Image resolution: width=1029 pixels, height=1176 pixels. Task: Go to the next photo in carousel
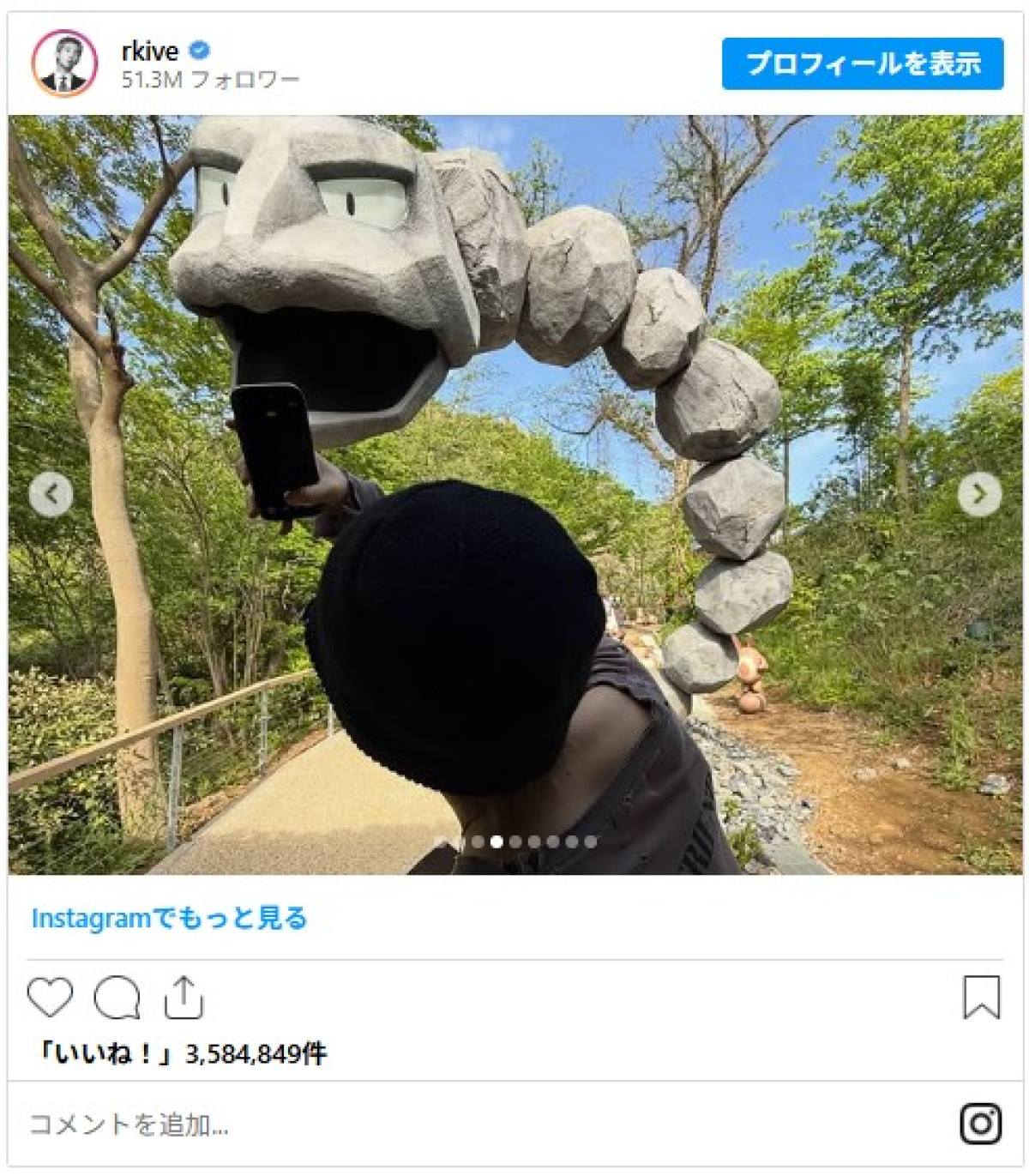978,495
